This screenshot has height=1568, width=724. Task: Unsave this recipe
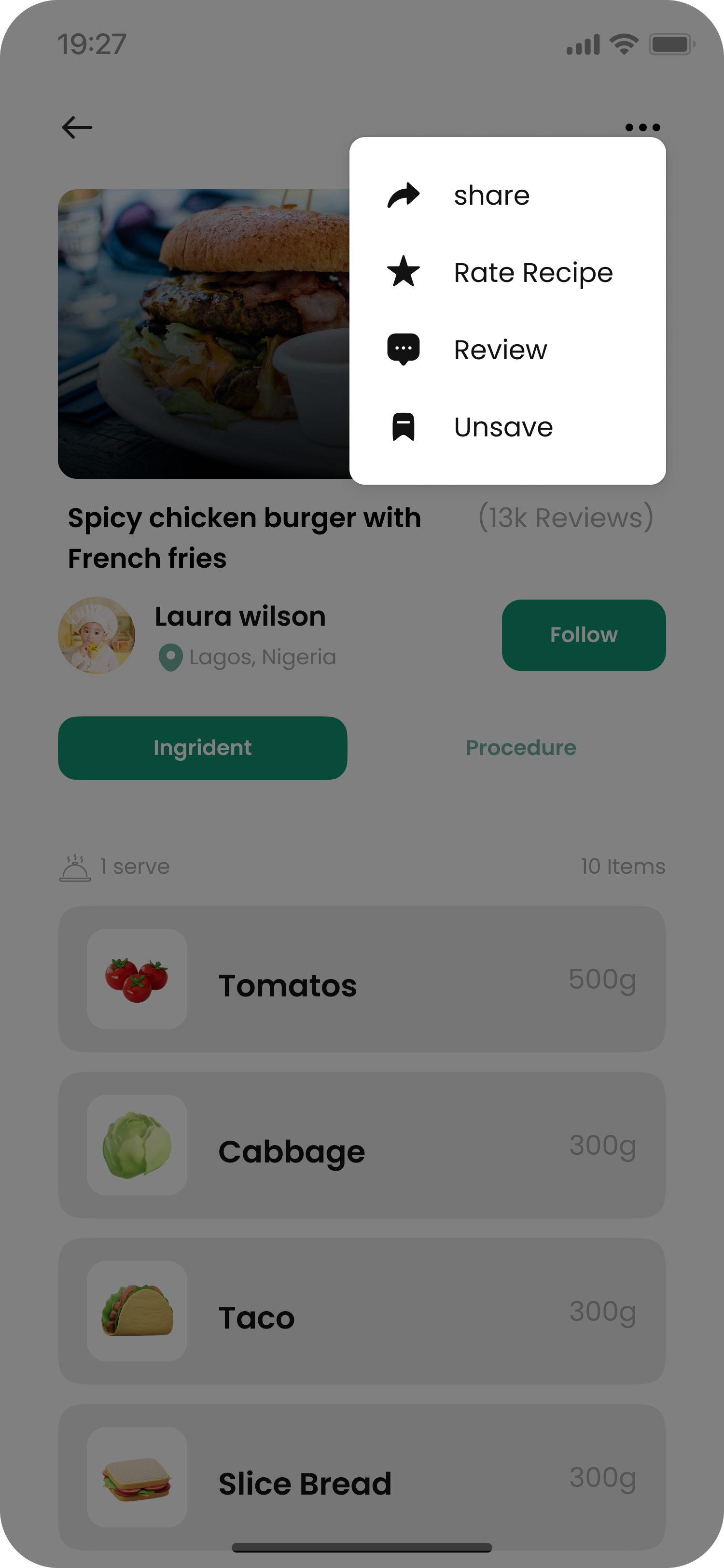(502, 427)
